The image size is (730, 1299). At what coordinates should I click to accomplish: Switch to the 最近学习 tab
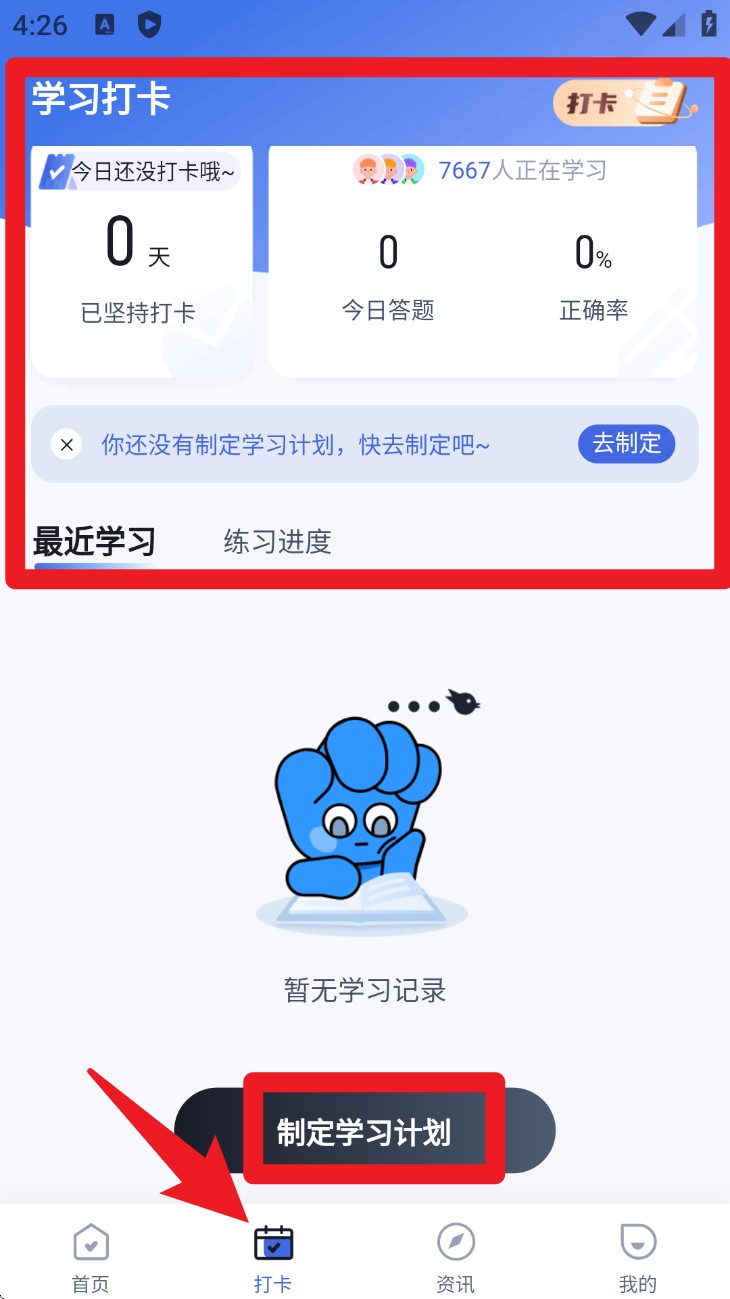(94, 542)
